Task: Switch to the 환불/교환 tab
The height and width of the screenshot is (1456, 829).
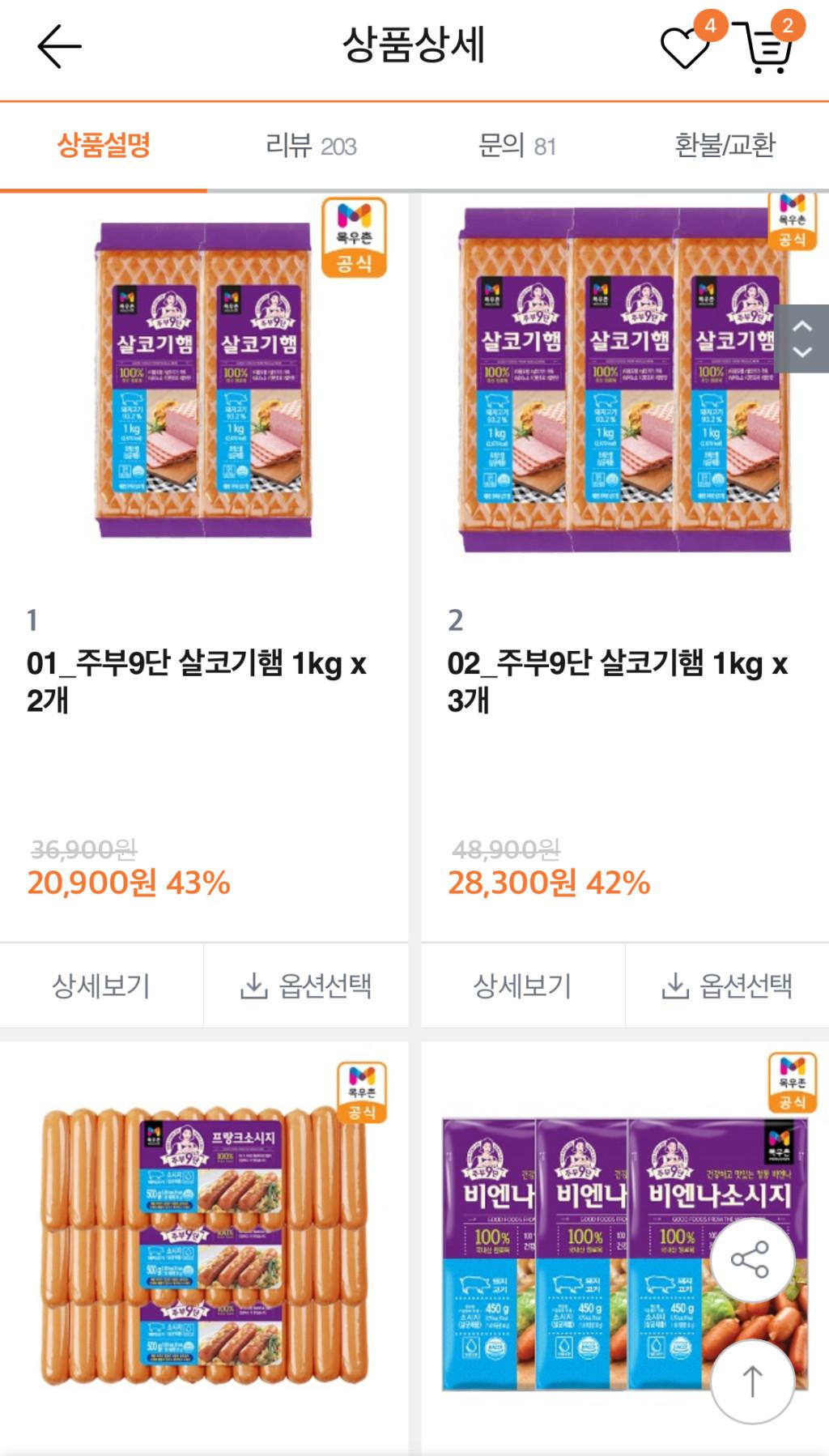Action: [725, 146]
